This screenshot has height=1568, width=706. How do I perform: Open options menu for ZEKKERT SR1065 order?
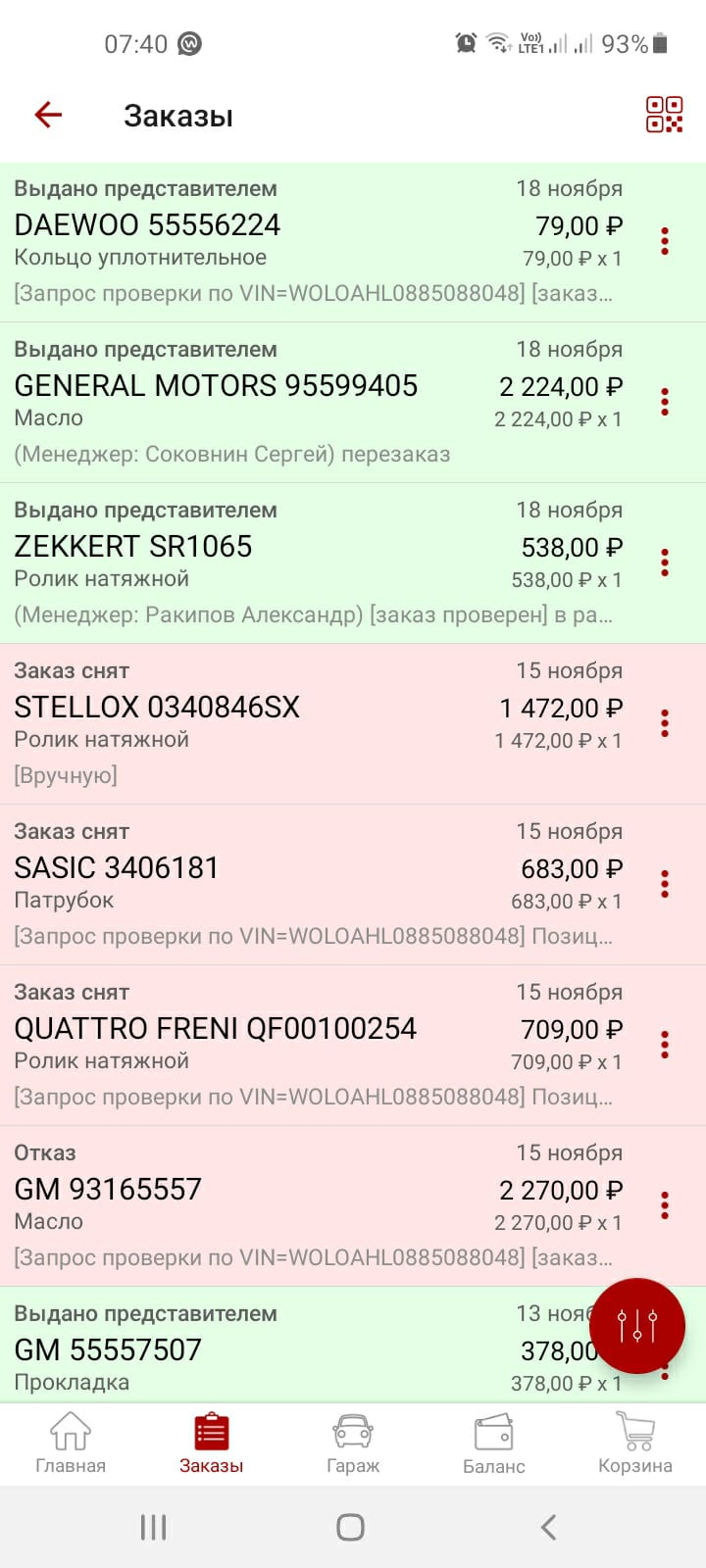(x=665, y=563)
